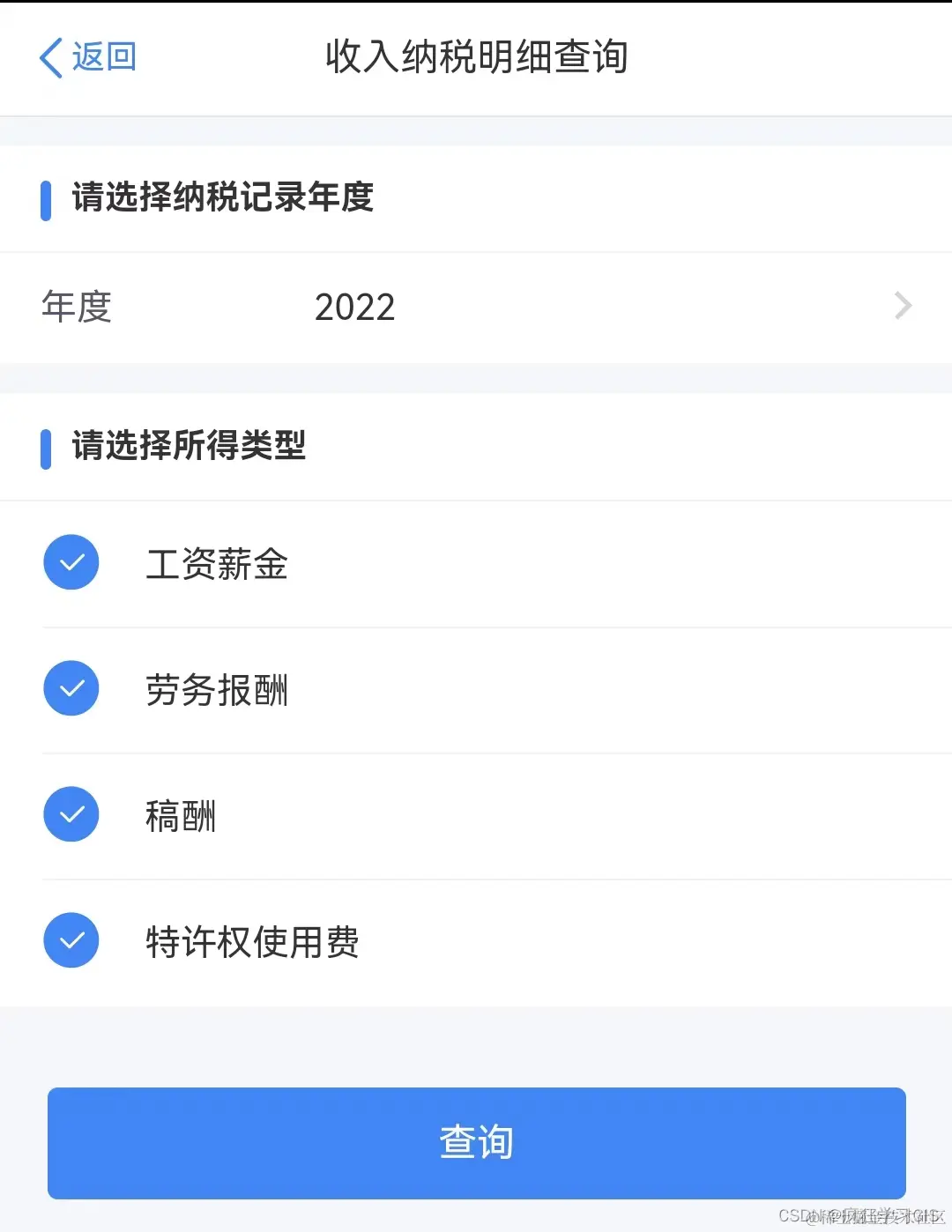Go back using the 返回 button
Screen dimensions: 952x1232
(88, 57)
